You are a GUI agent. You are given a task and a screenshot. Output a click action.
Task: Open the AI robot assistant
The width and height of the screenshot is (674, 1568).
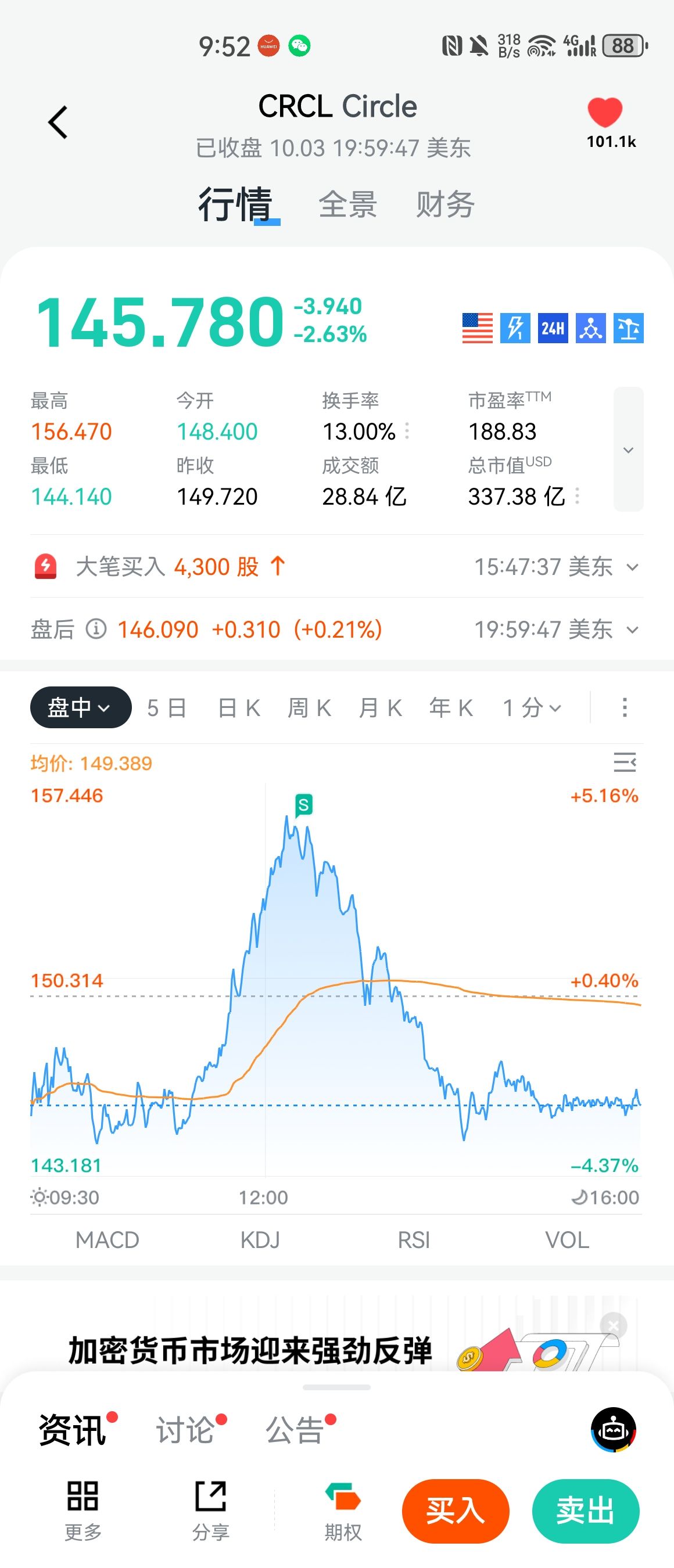point(613,1430)
